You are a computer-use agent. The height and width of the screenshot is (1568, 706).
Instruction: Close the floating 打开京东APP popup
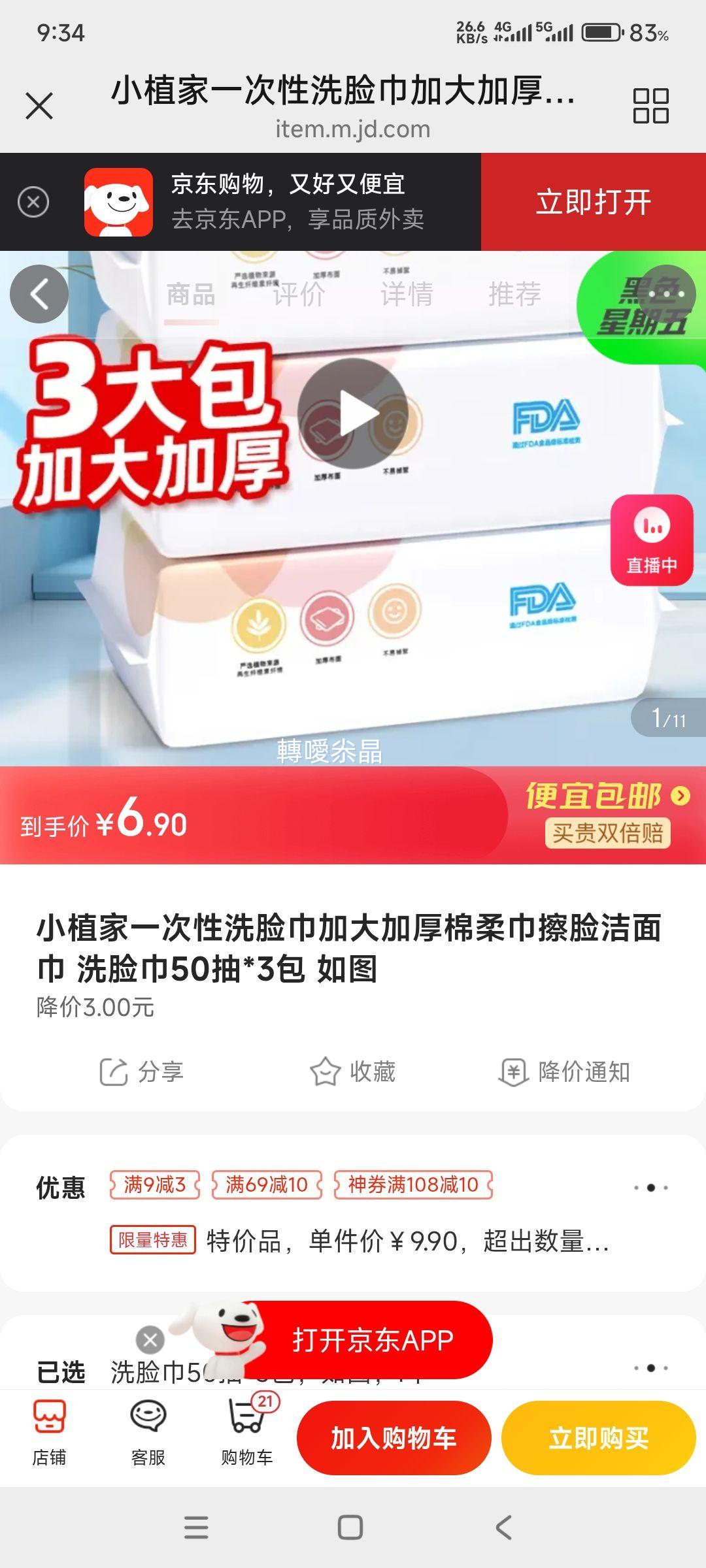coord(150,1340)
